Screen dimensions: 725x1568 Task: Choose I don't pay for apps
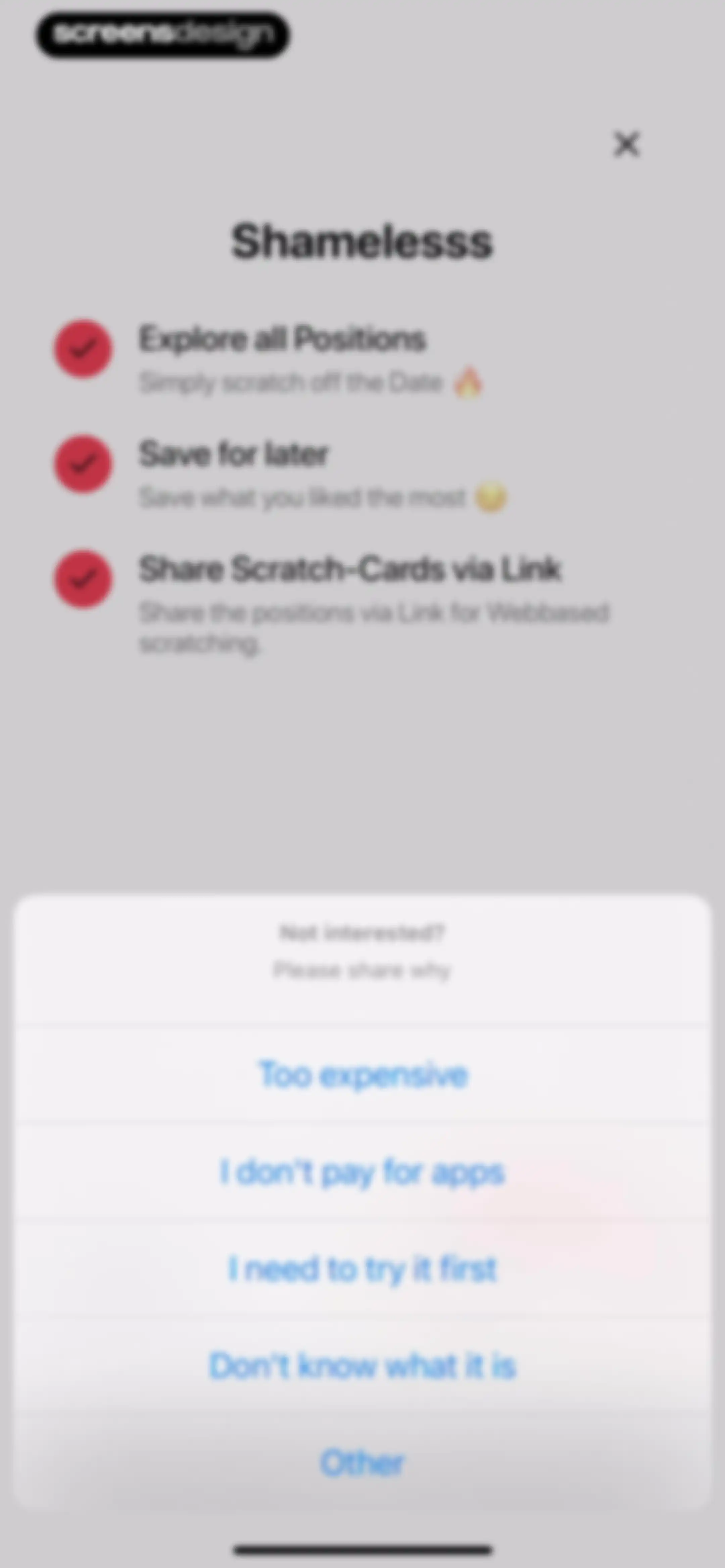pos(363,1172)
